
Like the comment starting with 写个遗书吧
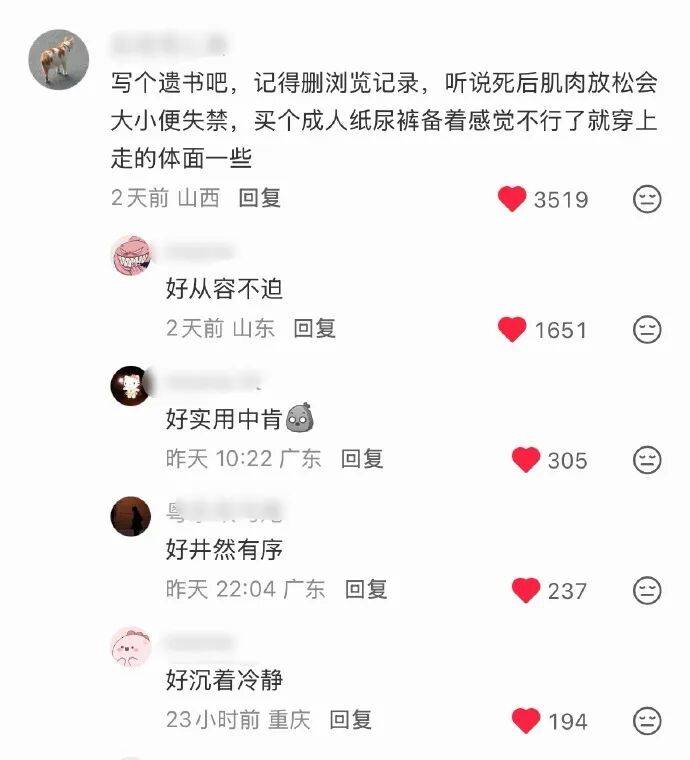[512, 199]
